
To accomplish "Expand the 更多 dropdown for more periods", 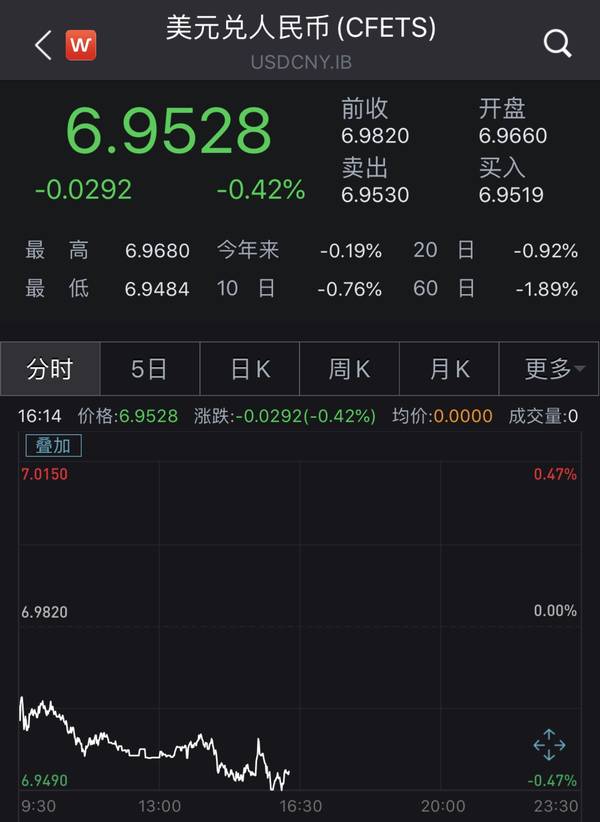I will [553, 369].
